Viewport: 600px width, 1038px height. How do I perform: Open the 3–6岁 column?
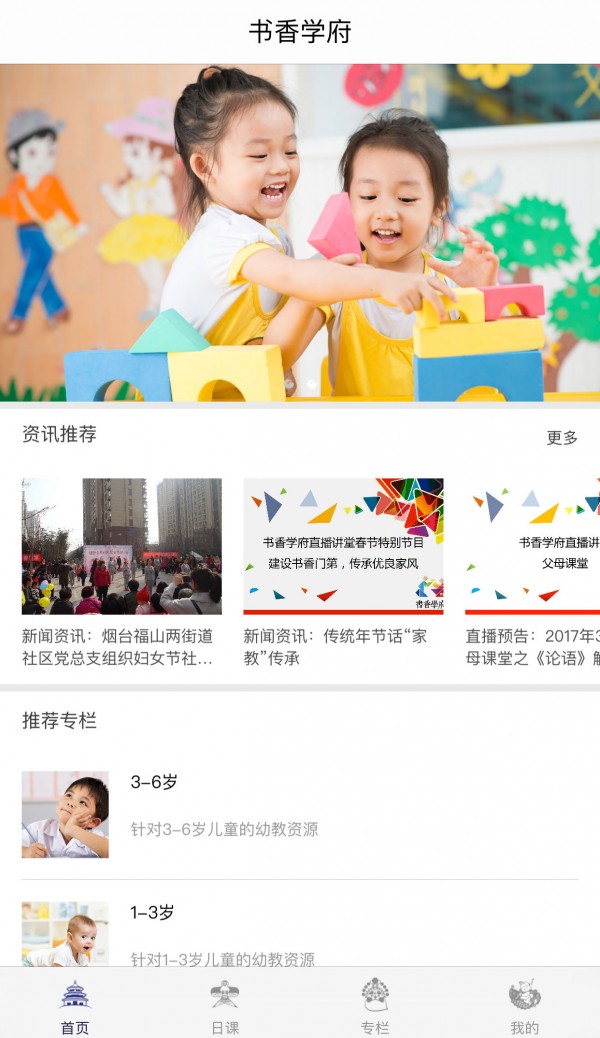[300, 814]
